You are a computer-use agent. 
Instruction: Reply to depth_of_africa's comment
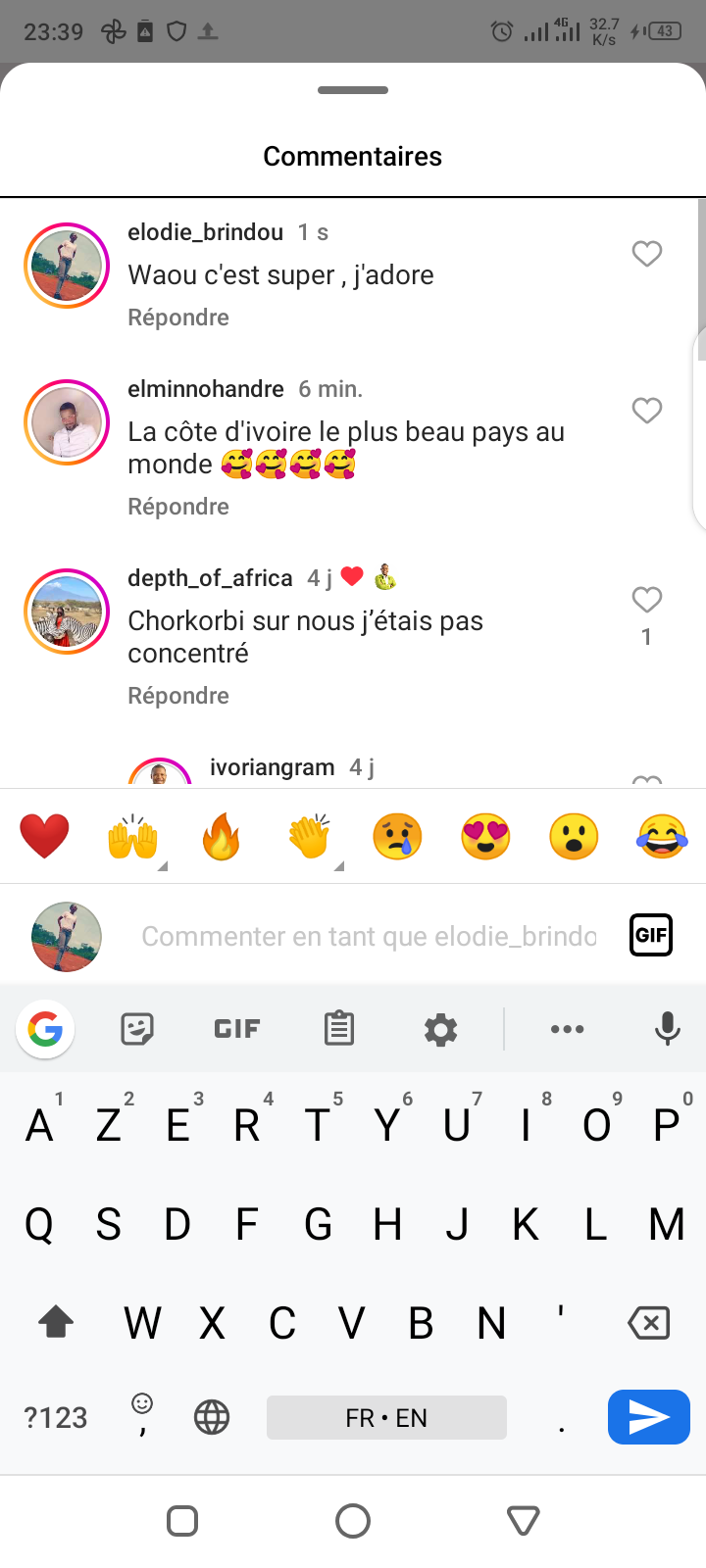[x=178, y=696]
